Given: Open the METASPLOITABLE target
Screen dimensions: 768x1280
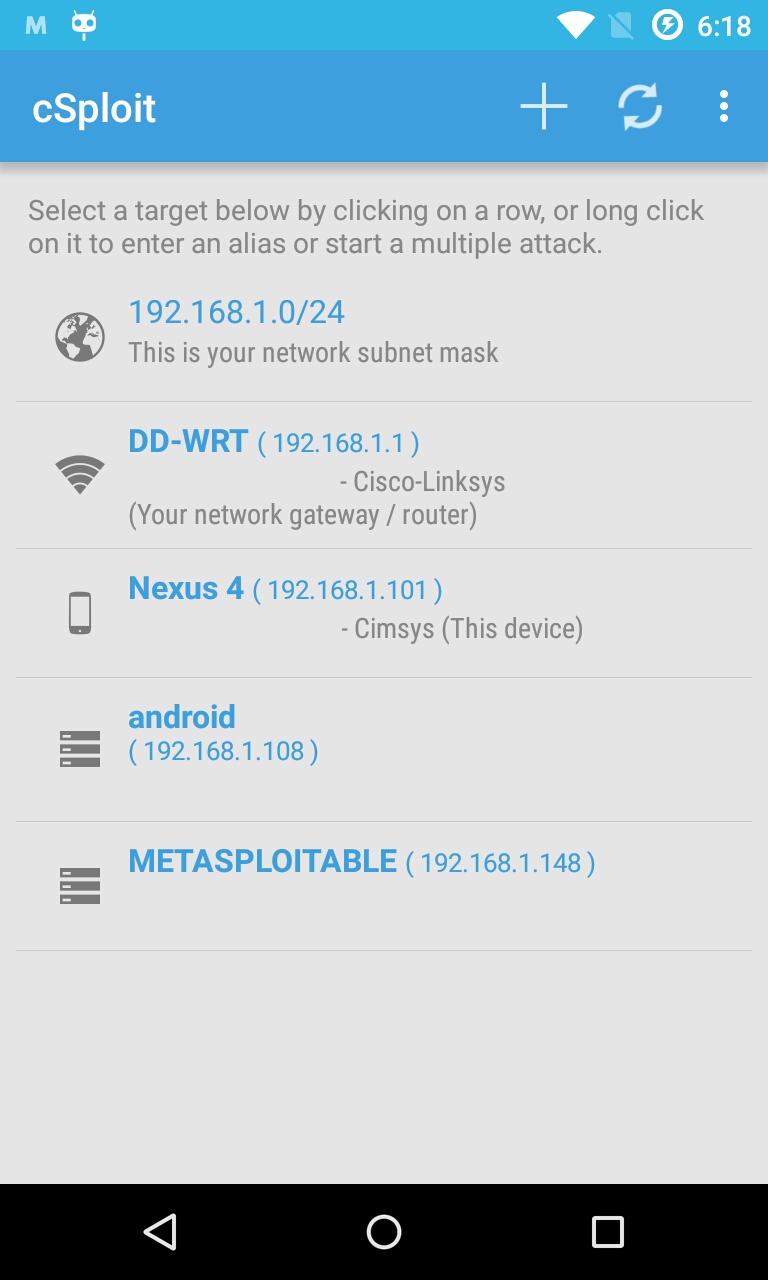Looking at the screenshot, I should pos(384,886).
